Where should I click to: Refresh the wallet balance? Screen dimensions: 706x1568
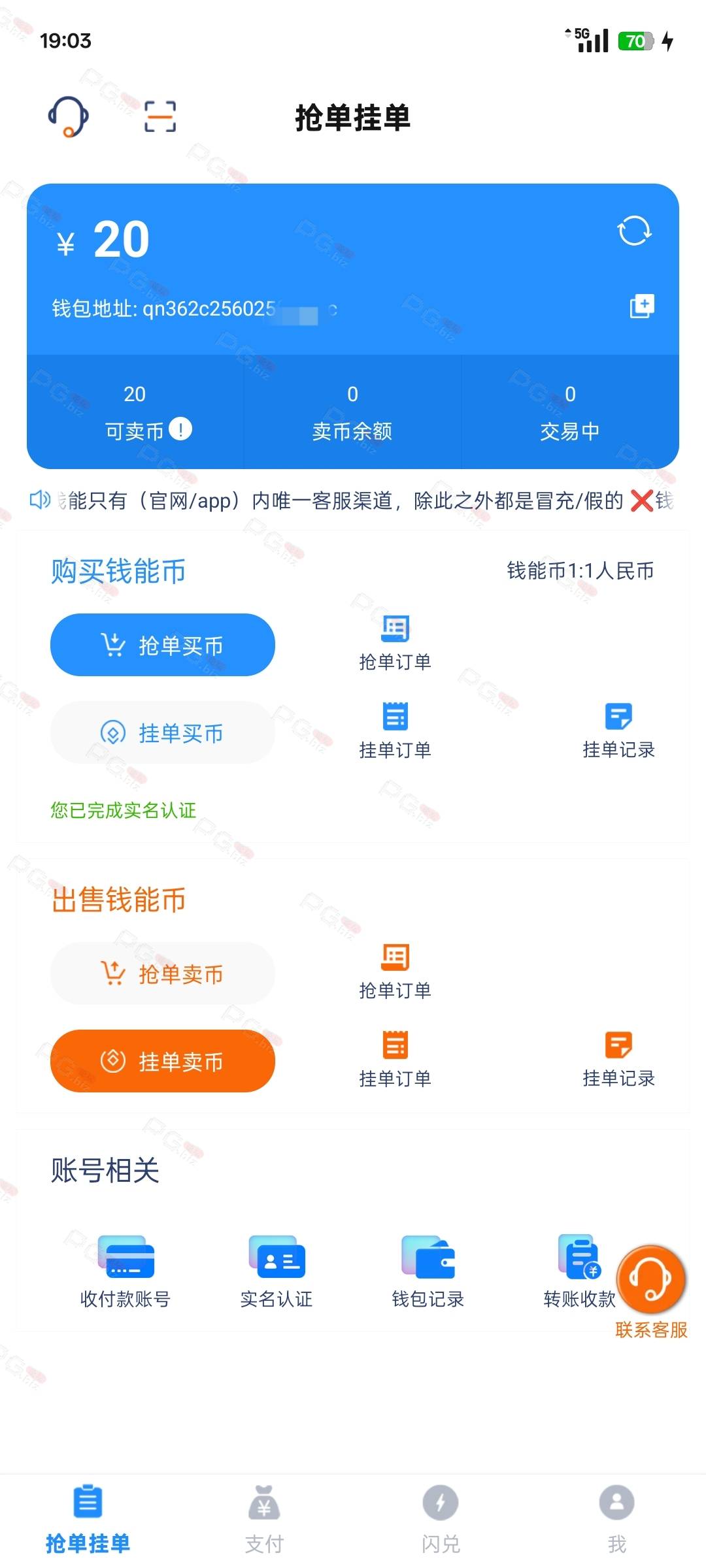634,231
